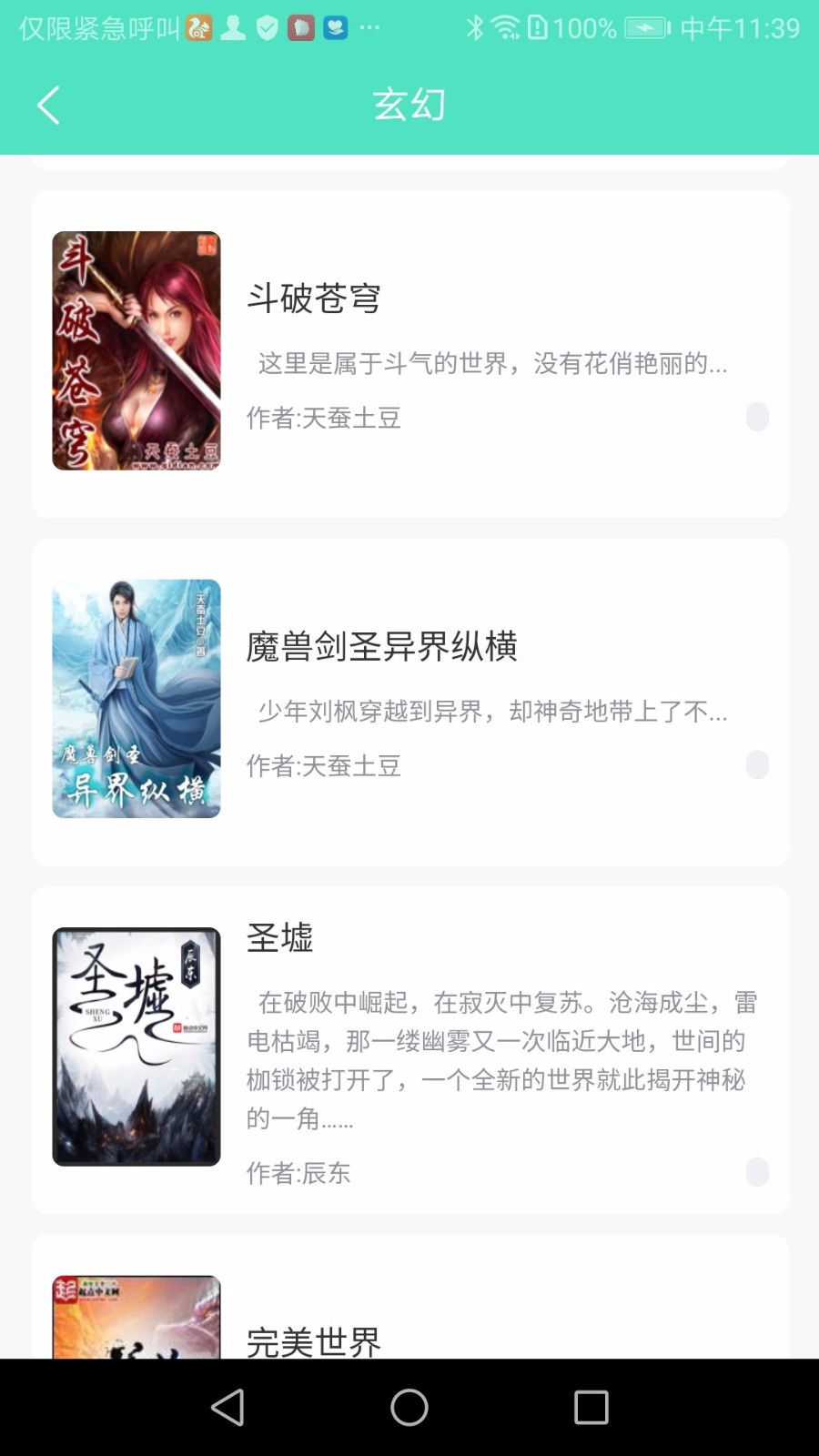Image resolution: width=819 pixels, height=1456 pixels.
Task: Tap the Wi-Fi status icon
Action: pyautogui.click(x=503, y=28)
